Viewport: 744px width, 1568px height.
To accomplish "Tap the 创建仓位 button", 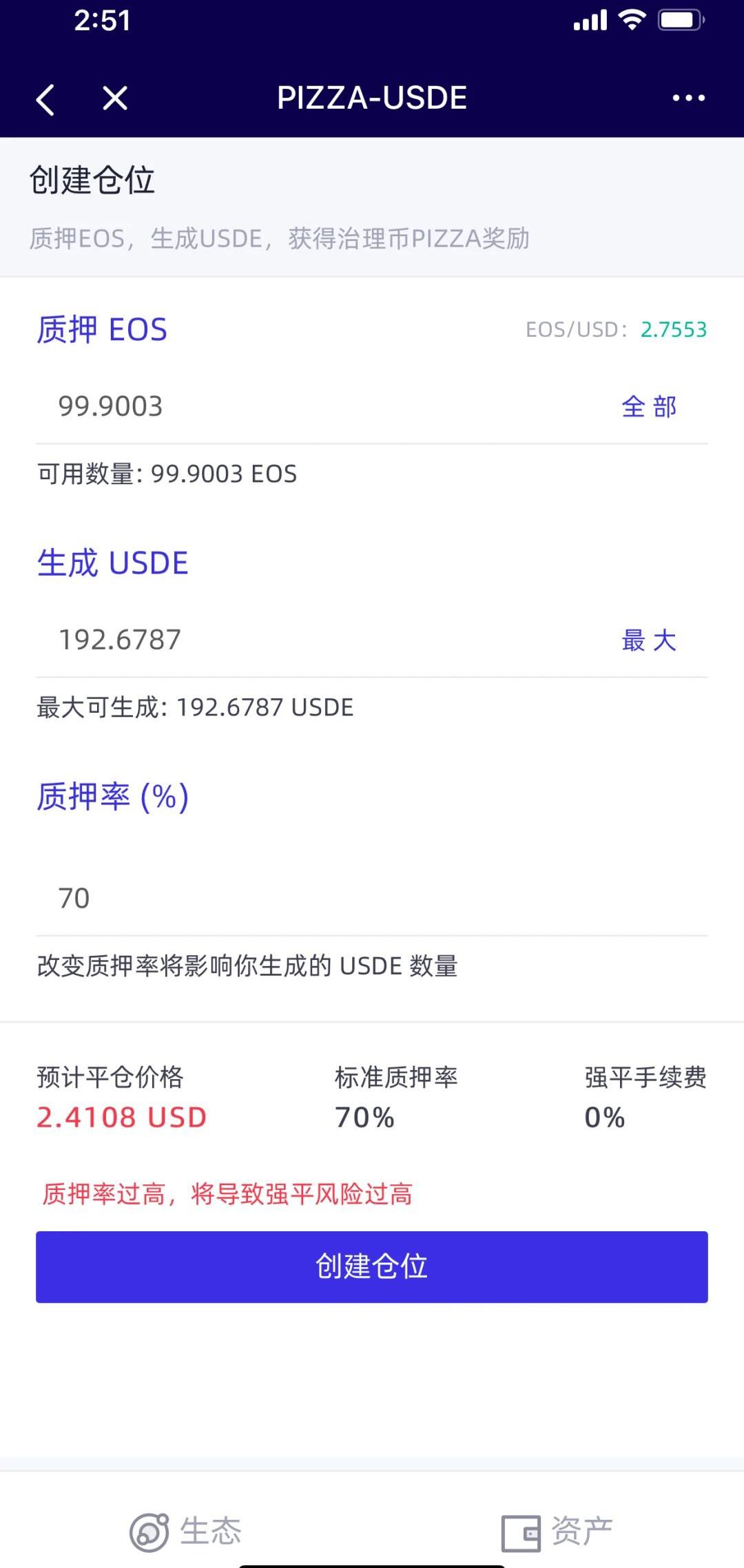I will [x=372, y=1266].
